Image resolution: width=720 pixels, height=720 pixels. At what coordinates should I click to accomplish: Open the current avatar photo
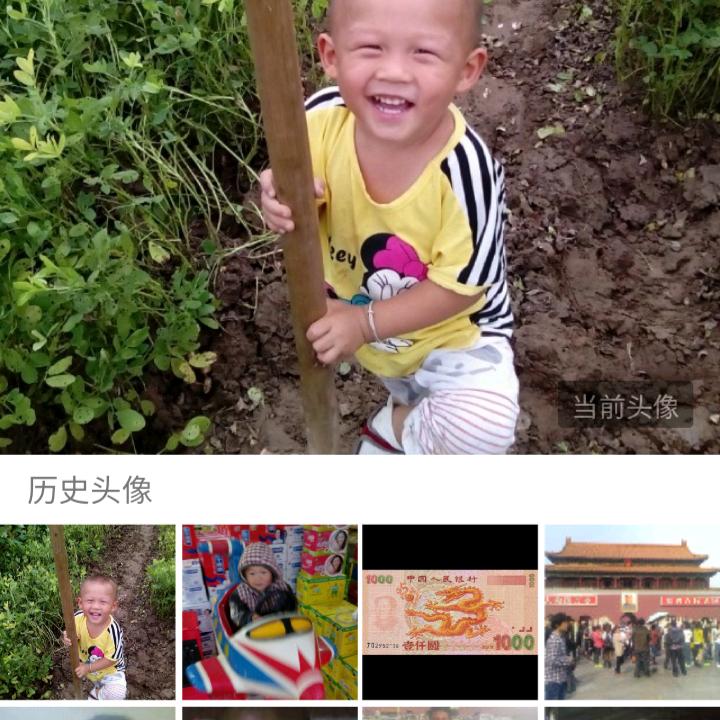tap(360, 227)
